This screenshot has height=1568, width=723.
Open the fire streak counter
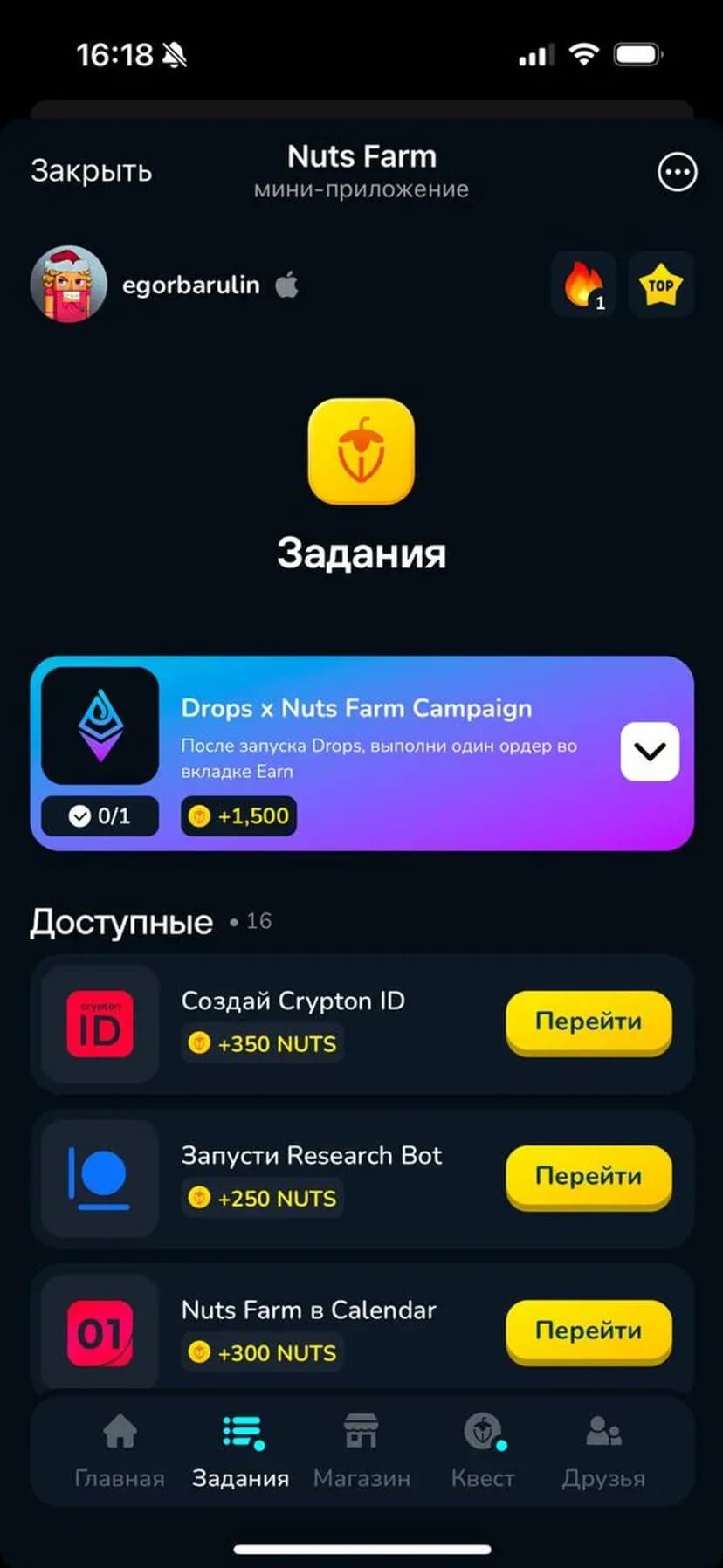583,285
